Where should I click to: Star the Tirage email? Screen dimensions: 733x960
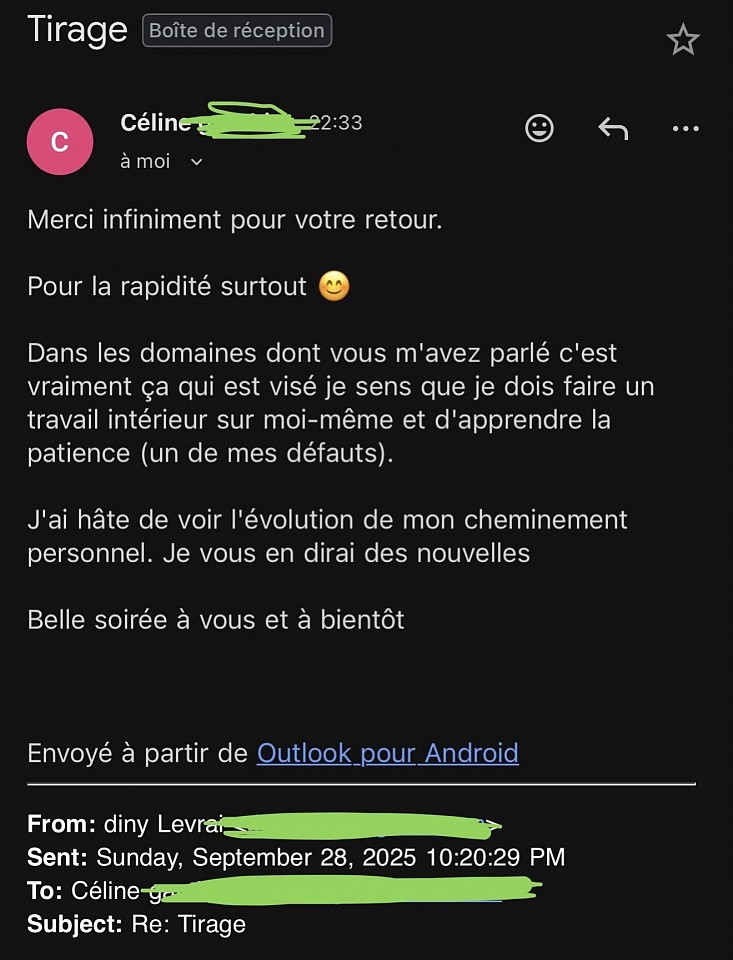(x=683, y=40)
